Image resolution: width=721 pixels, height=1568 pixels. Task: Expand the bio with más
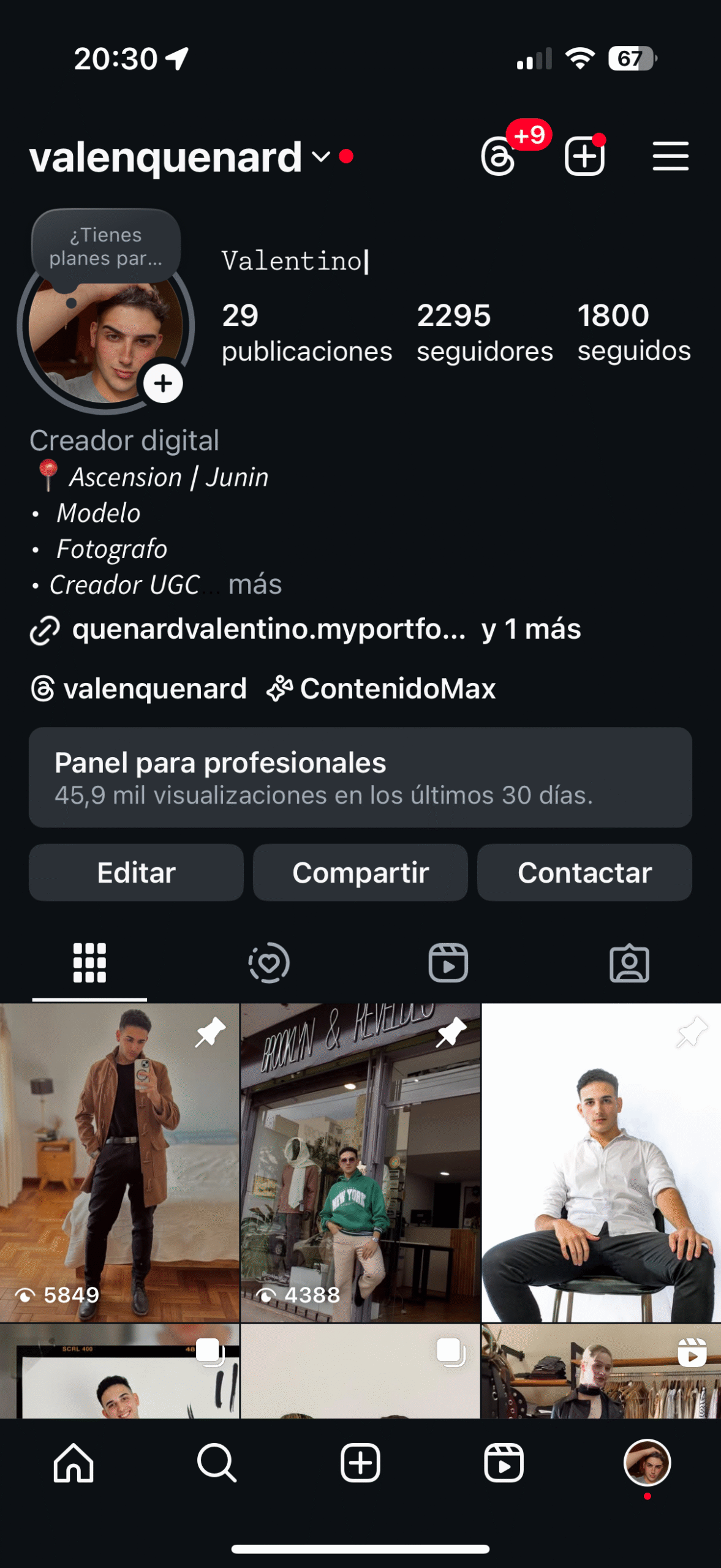pos(255,585)
